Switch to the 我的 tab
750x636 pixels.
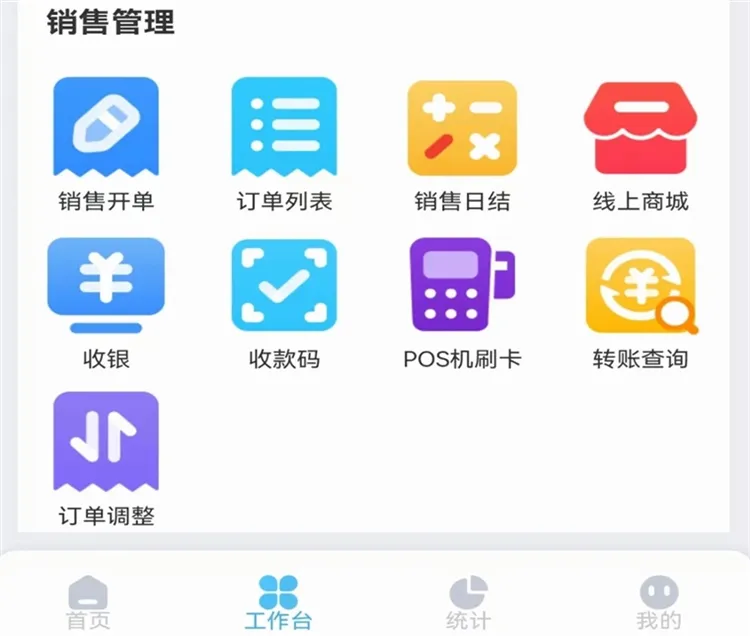click(x=658, y=603)
